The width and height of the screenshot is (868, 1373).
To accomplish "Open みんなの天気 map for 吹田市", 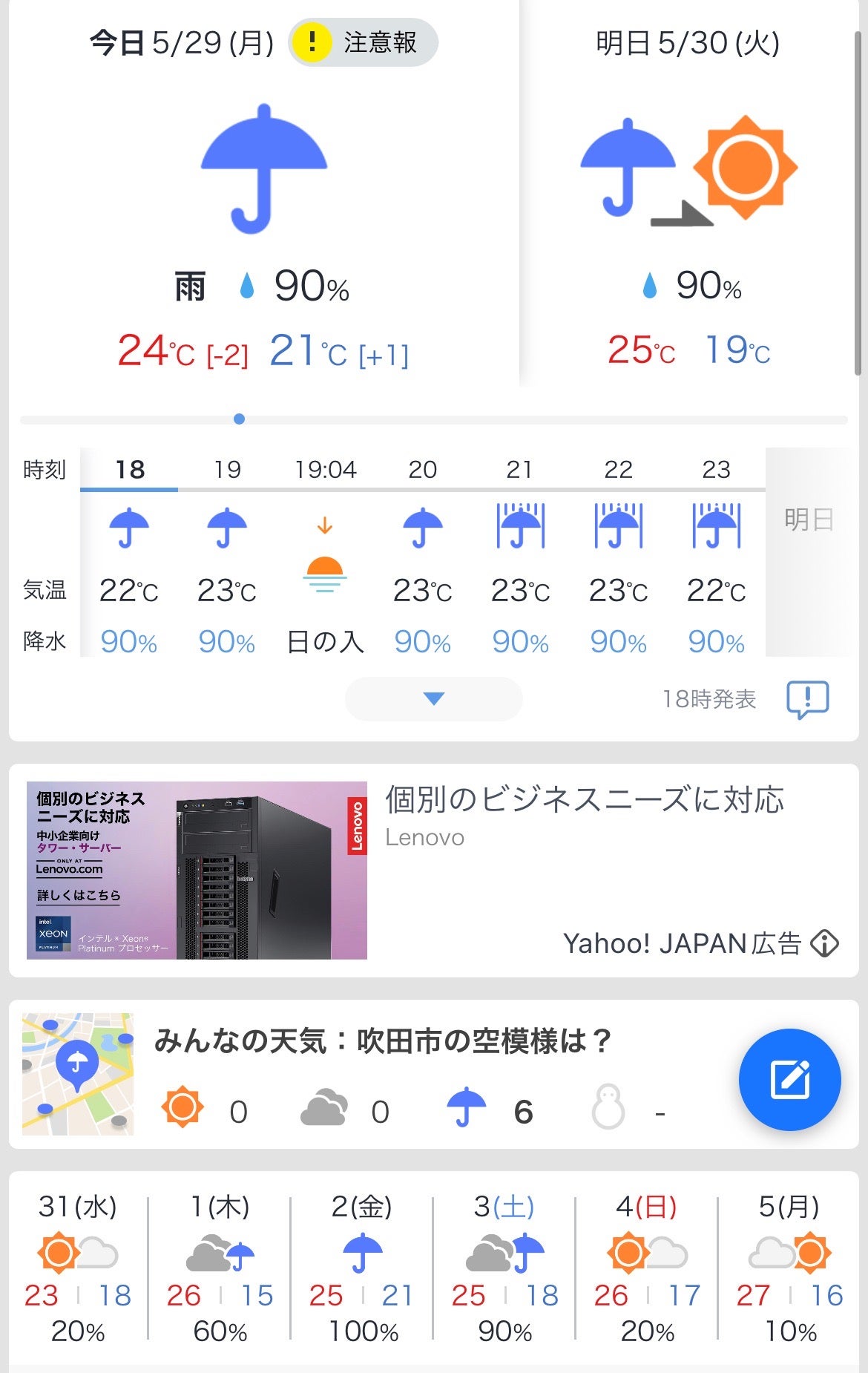I will [x=78, y=1074].
